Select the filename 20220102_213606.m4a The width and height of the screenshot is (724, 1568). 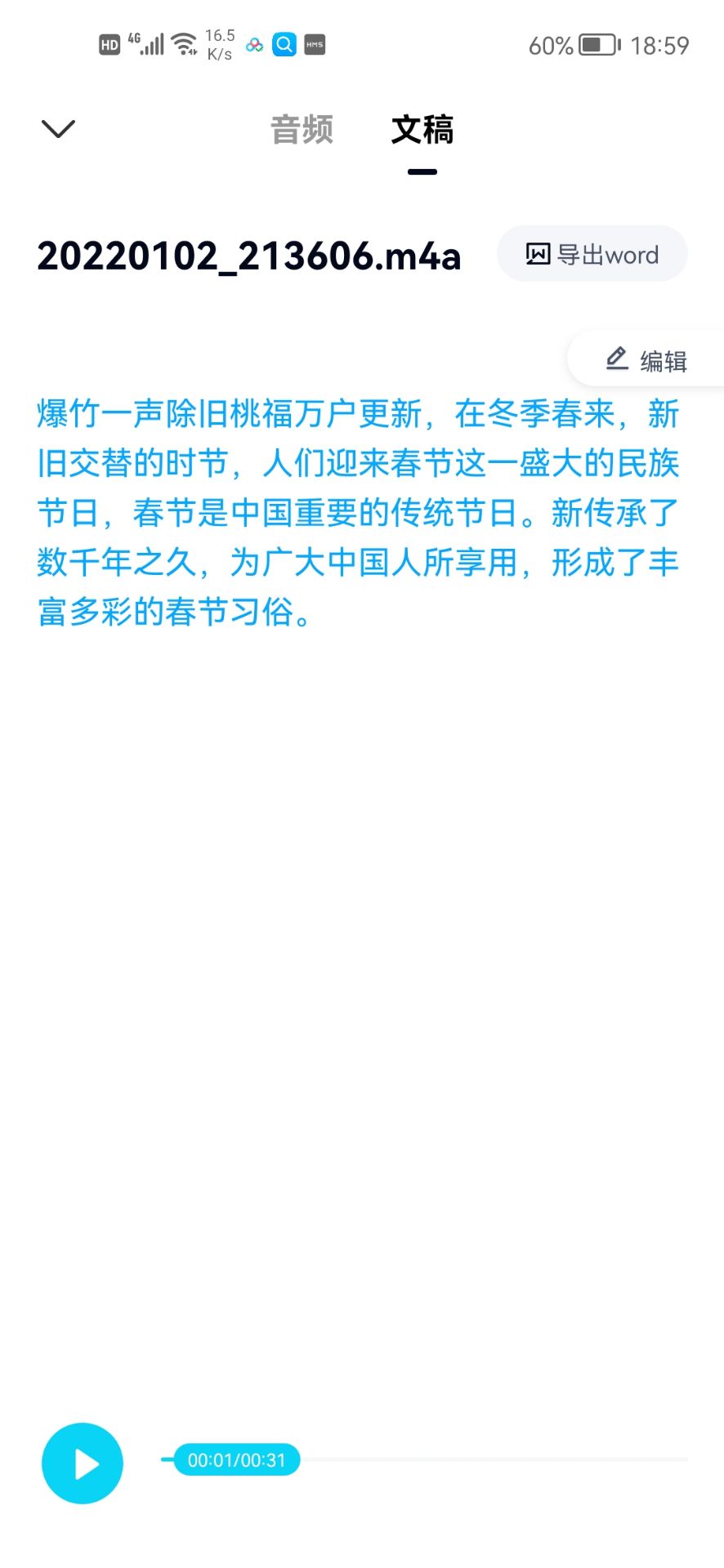pos(248,256)
